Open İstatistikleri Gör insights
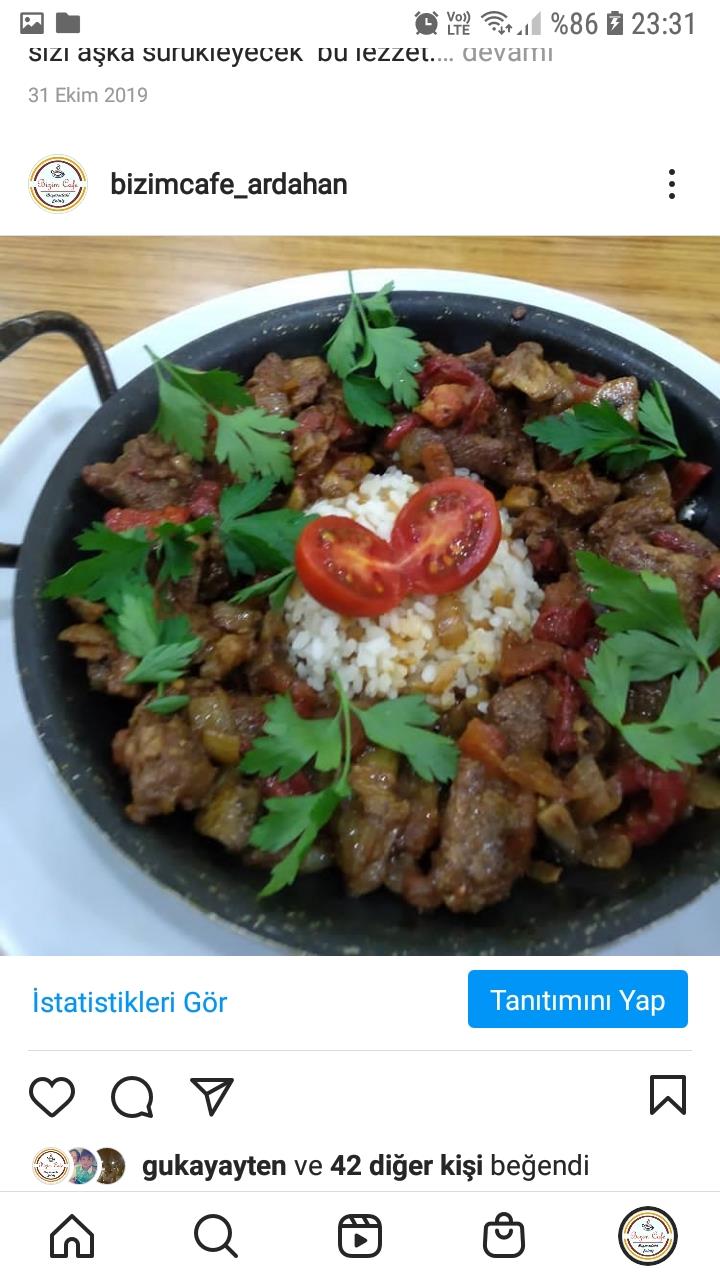 (x=130, y=1002)
